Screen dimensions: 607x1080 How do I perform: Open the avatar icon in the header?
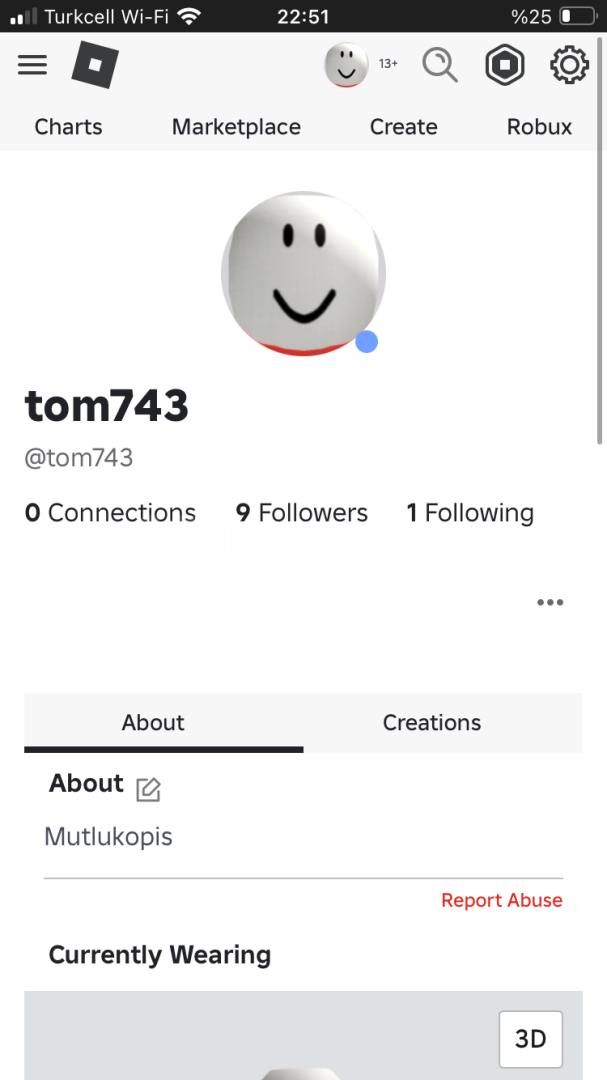pos(346,64)
